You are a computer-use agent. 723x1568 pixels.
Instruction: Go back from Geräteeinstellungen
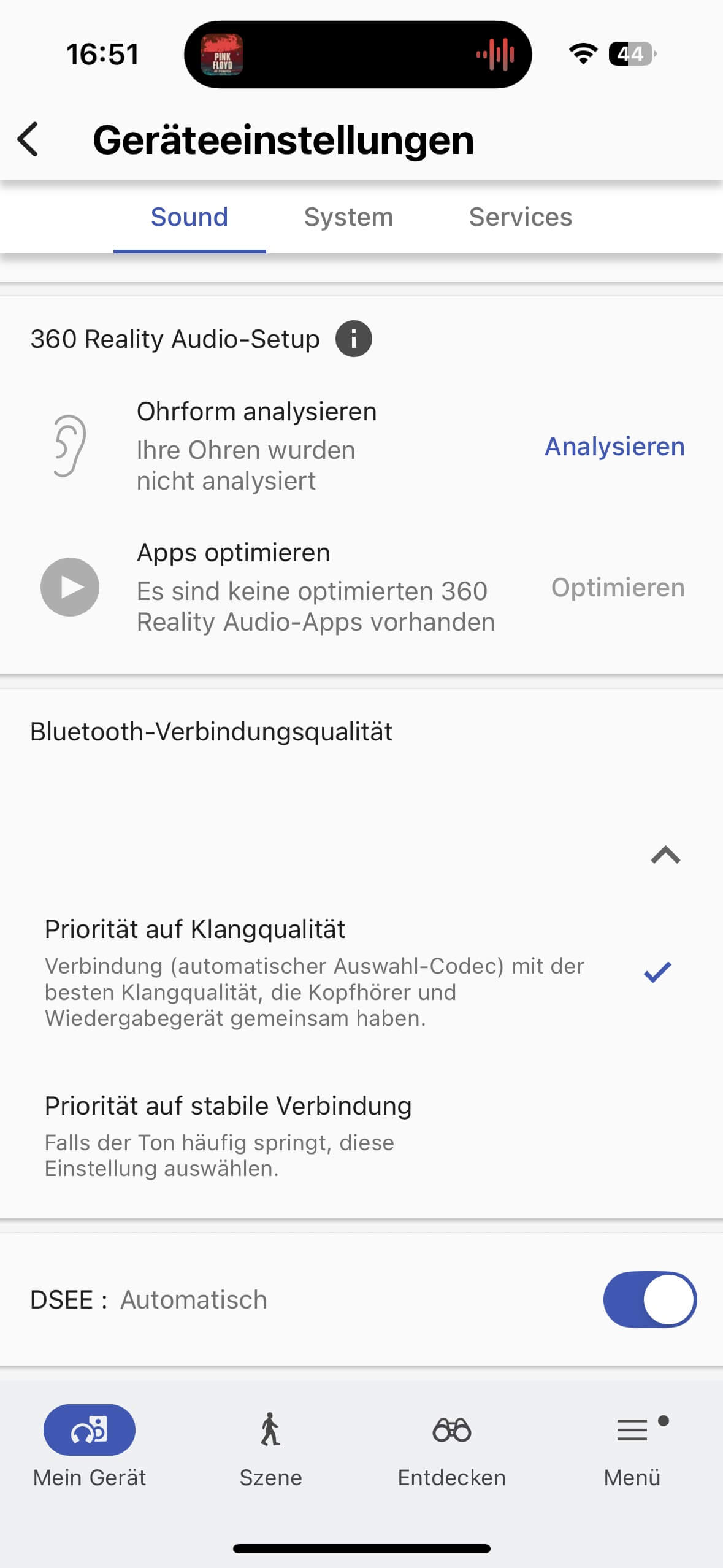click(28, 139)
